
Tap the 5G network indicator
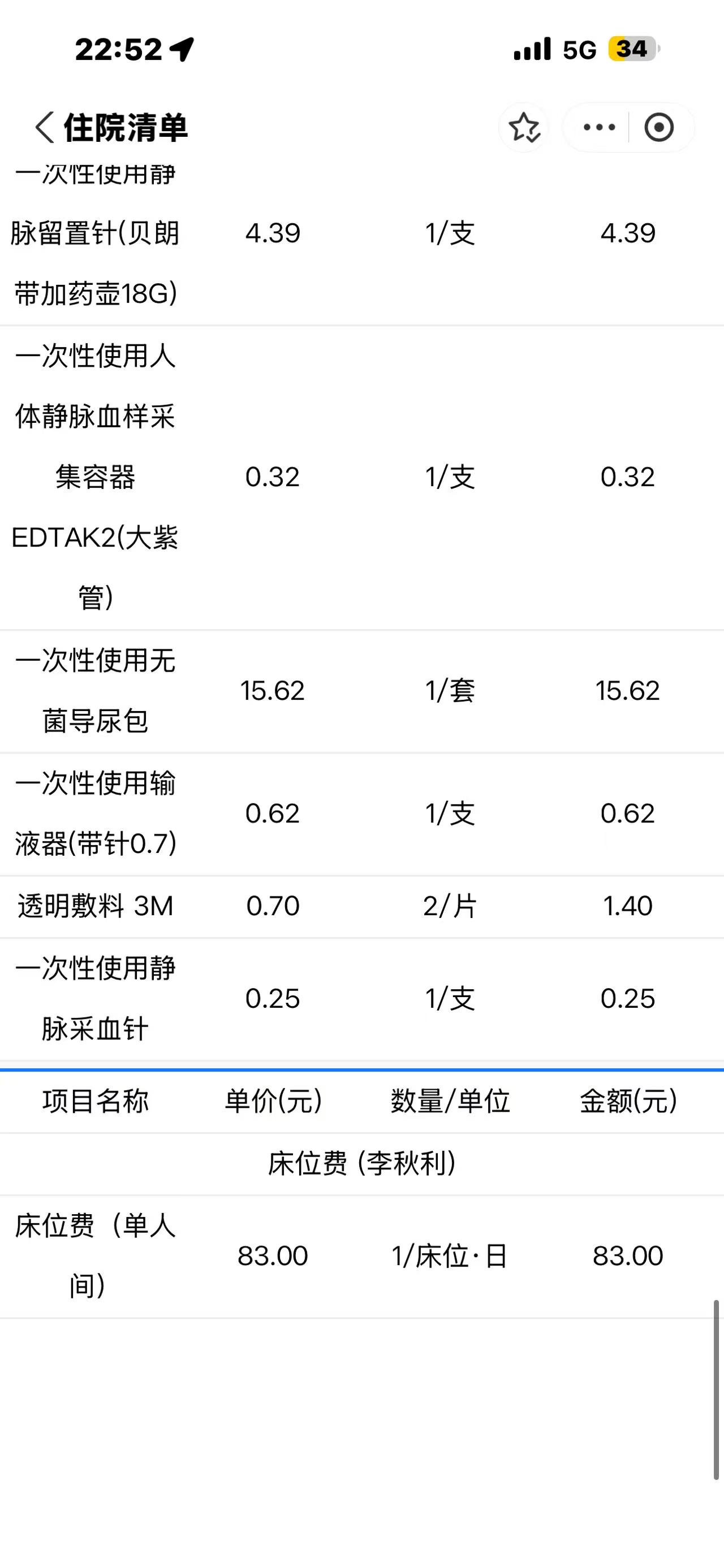(x=579, y=50)
